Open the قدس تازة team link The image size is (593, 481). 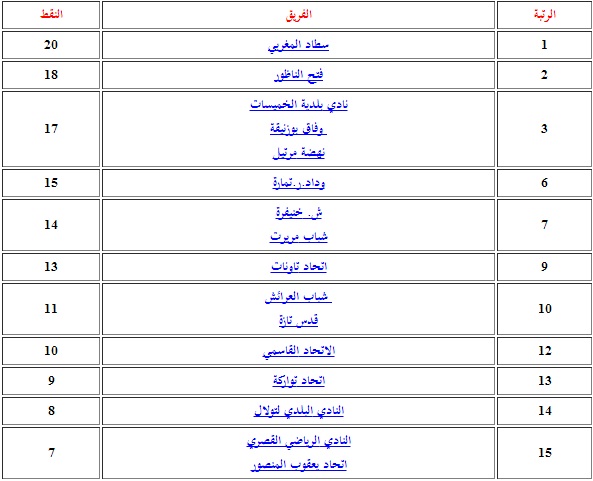[298, 321]
